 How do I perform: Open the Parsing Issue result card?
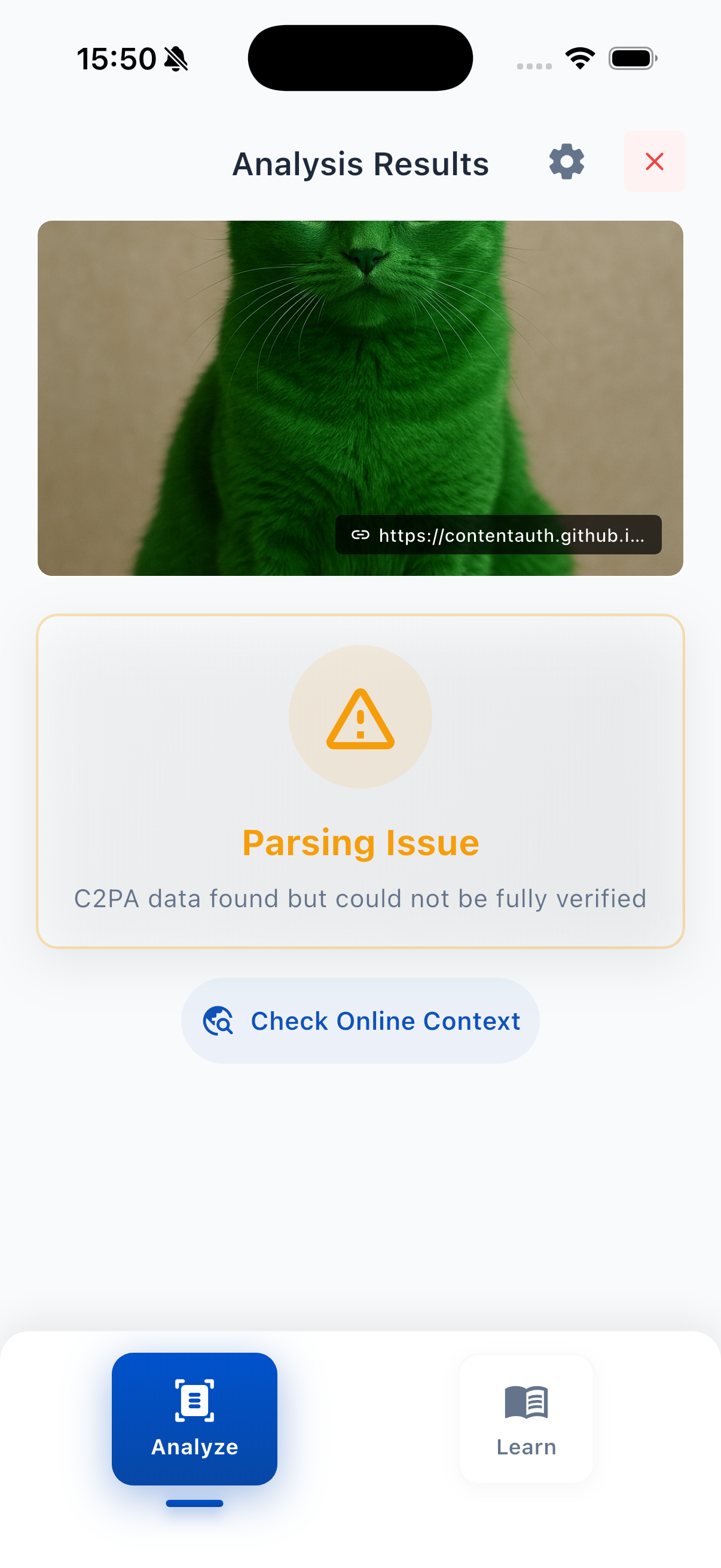pyautogui.click(x=360, y=781)
